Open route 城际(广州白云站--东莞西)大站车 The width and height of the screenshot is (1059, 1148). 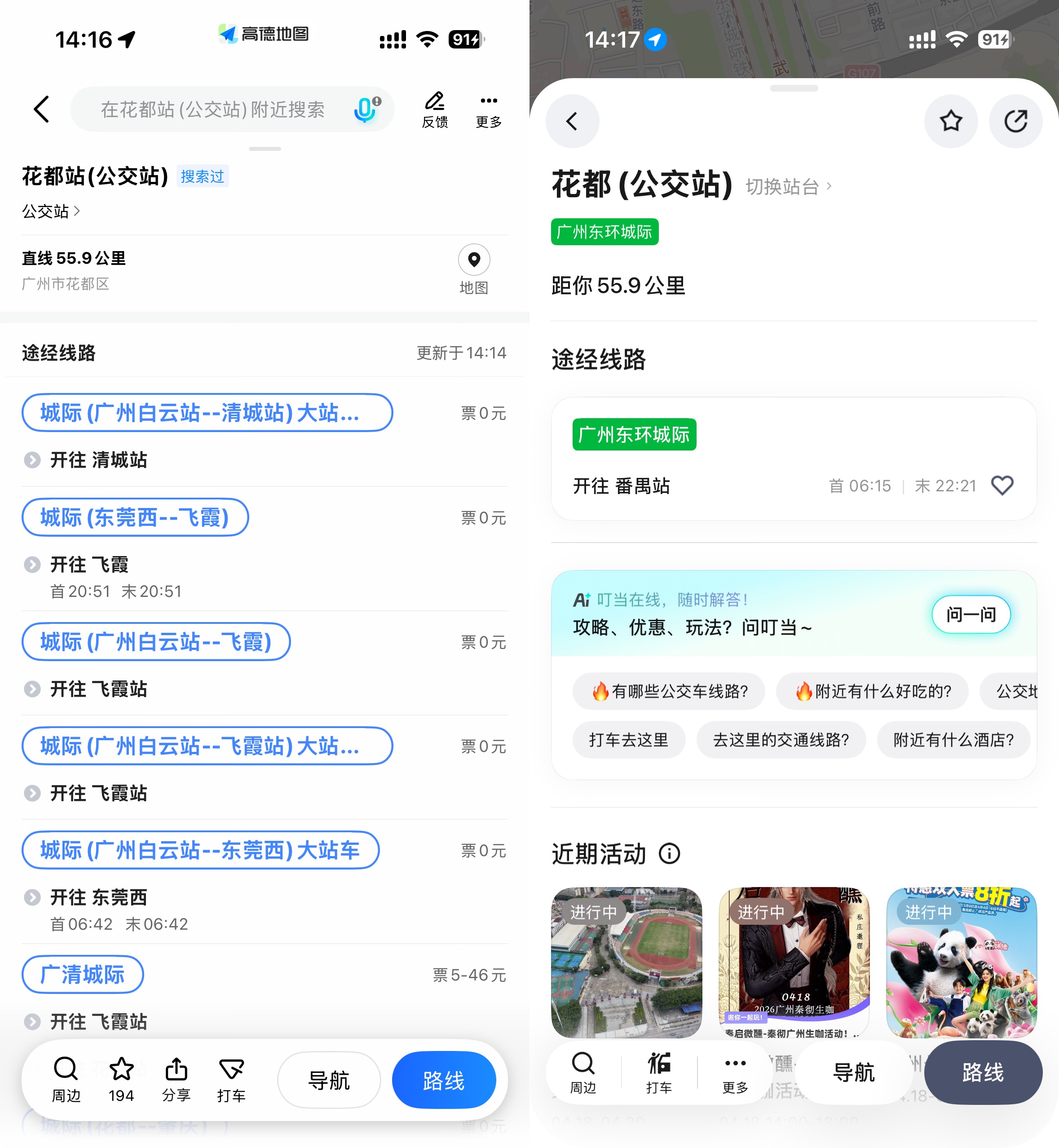pos(200,850)
